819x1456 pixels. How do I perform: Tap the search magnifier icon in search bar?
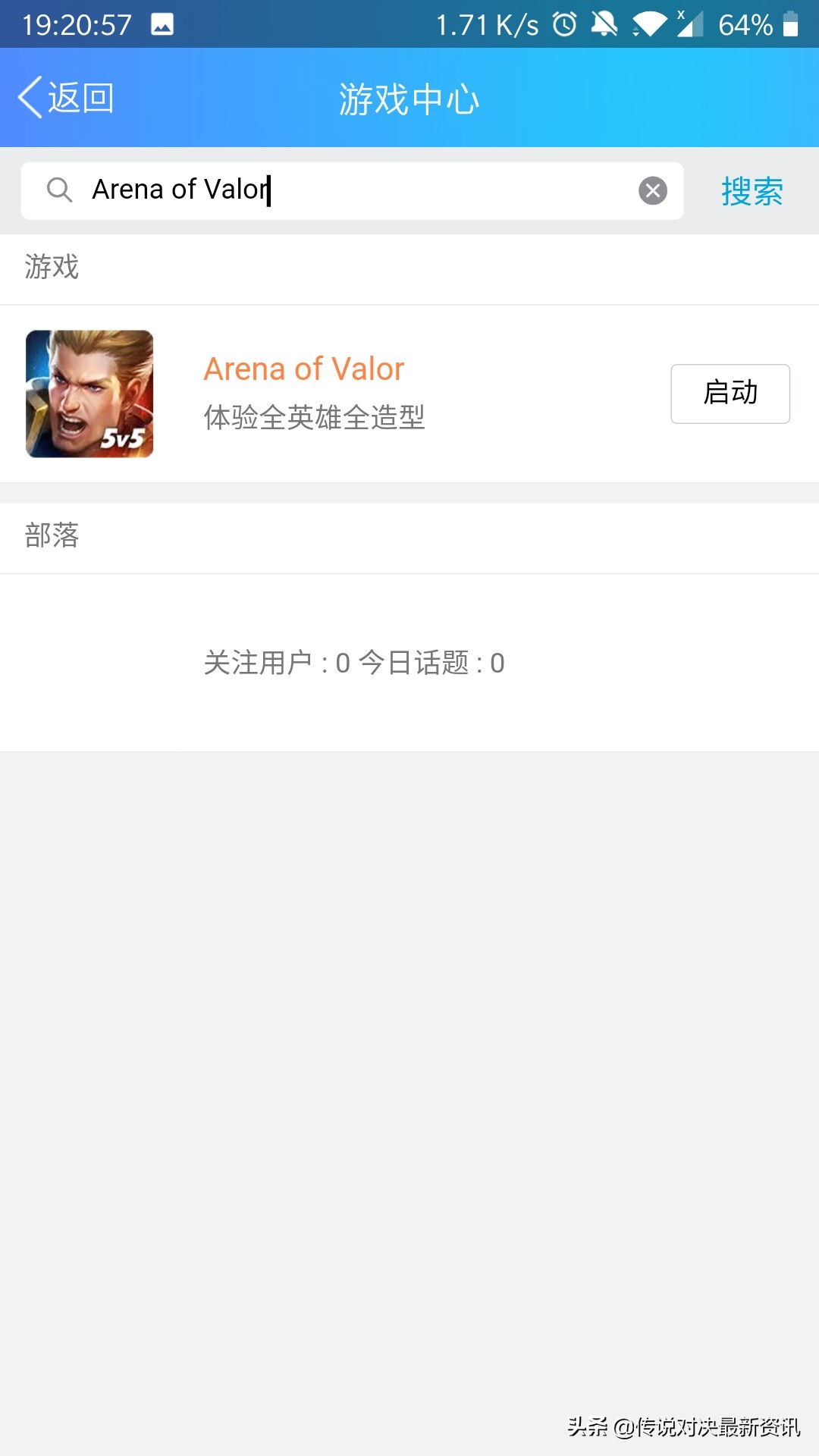tap(59, 190)
